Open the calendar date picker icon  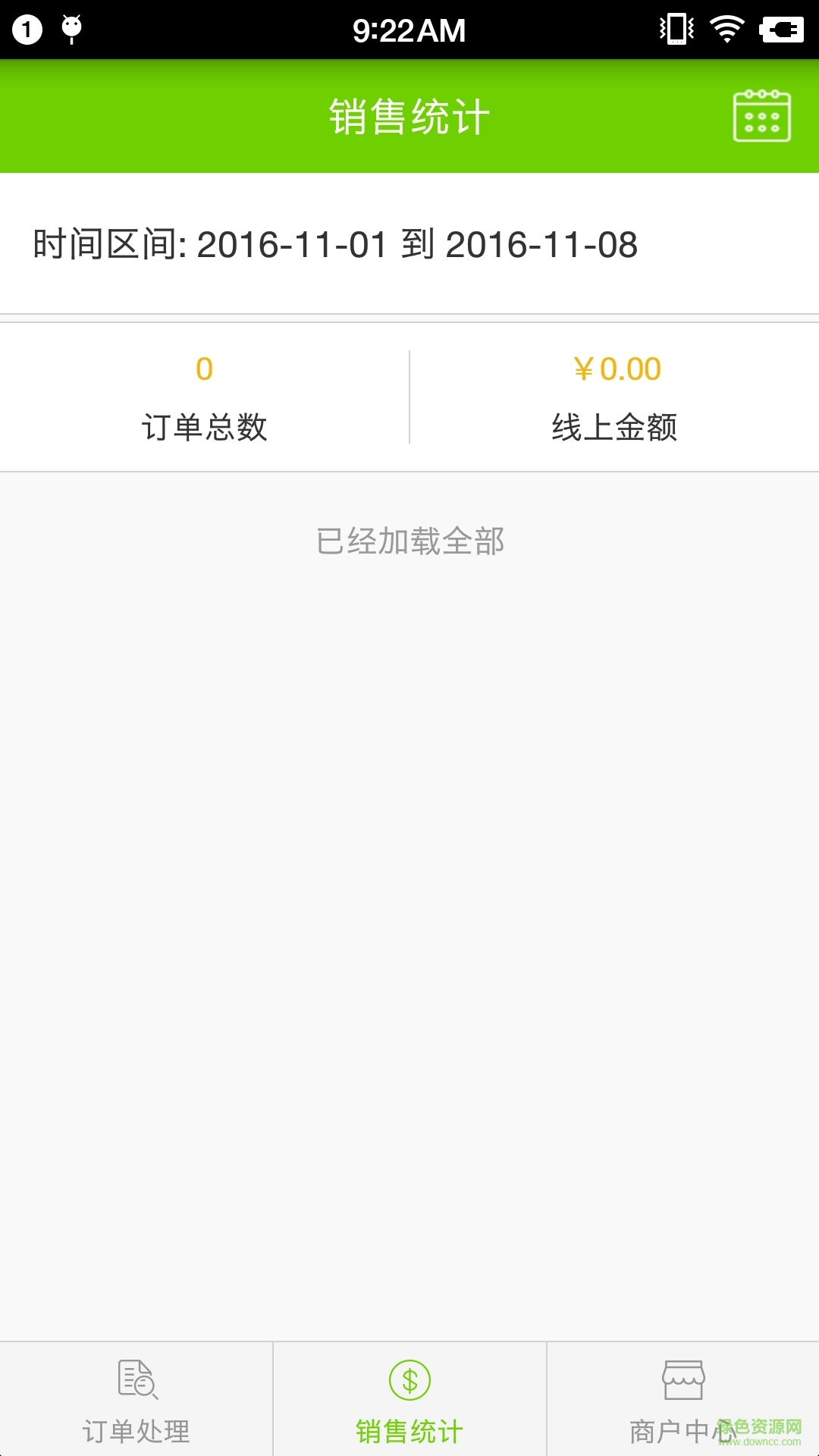762,116
